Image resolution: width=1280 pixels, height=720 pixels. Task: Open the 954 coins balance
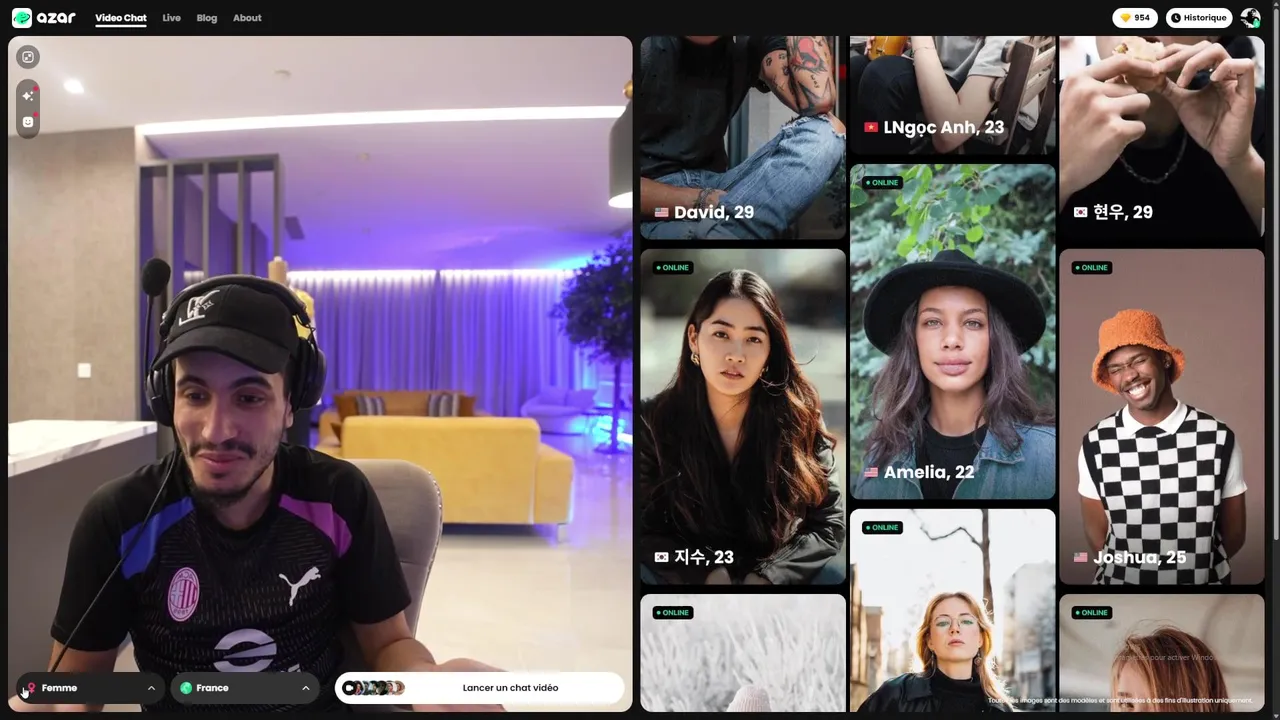click(1135, 18)
